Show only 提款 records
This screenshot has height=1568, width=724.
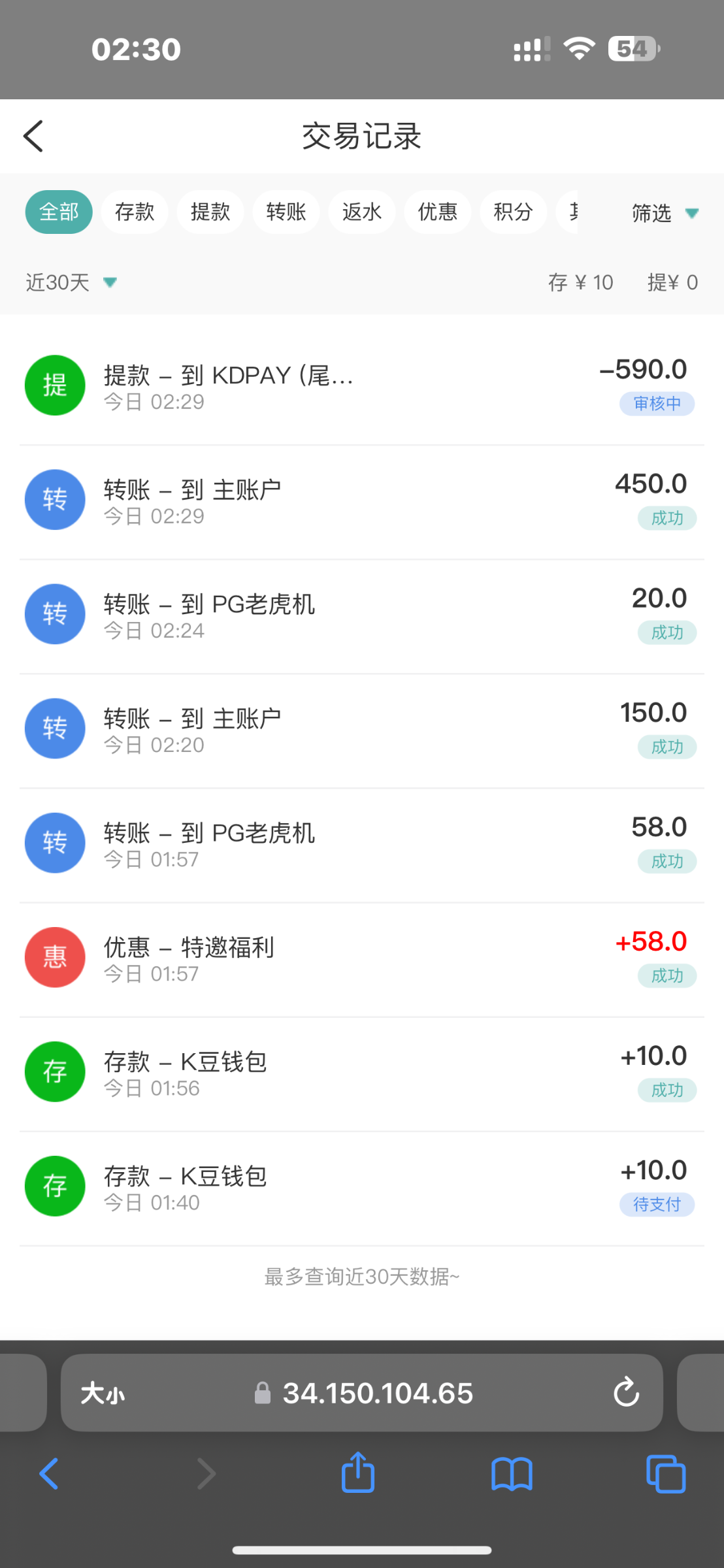click(210, 212)
